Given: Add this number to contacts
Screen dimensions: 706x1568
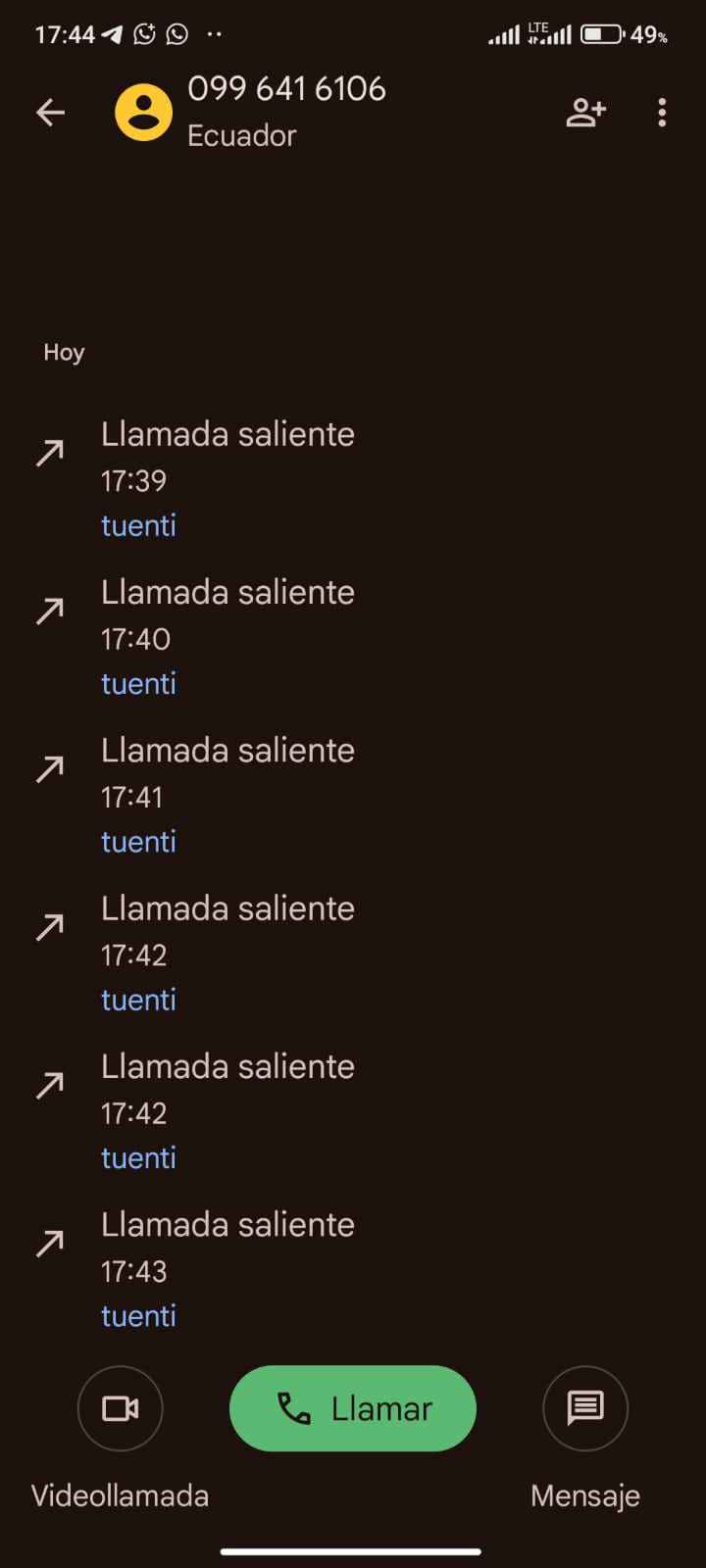Looking at the screenshot, I should [585, 113].
